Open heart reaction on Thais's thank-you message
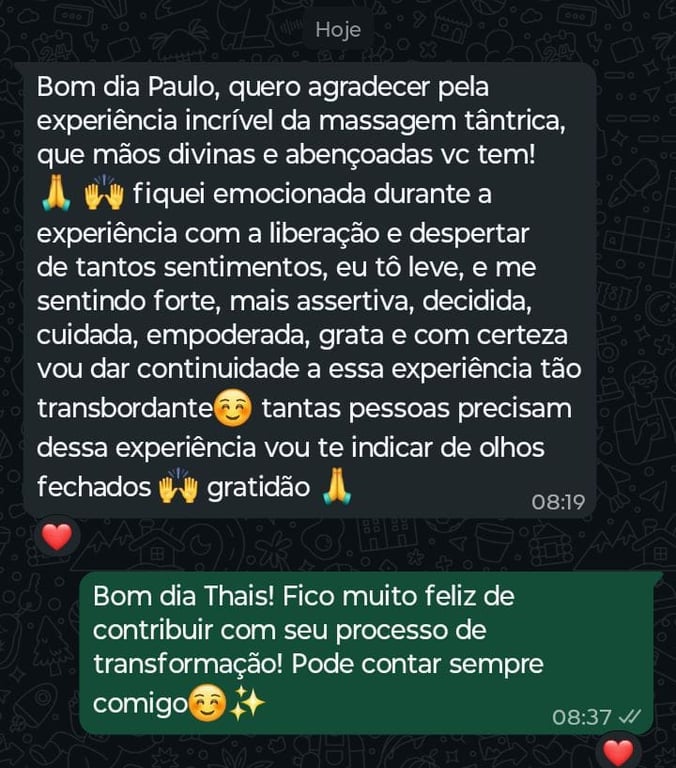This screenshot has height=768, width=676. [x=57, y=537]
